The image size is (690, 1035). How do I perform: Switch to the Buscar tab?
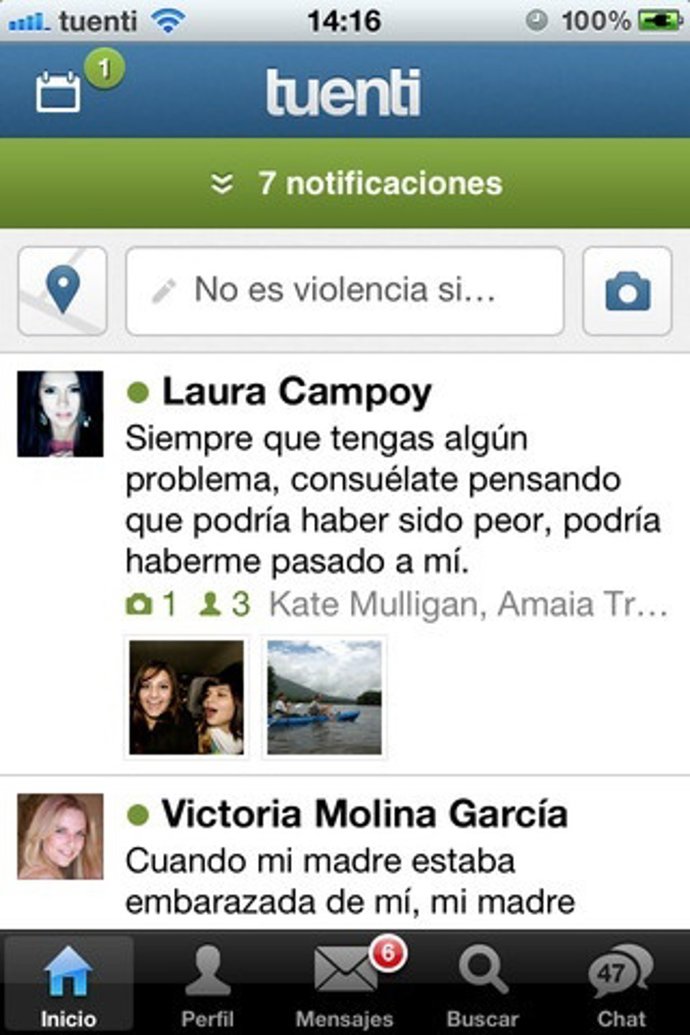coord(483,984)
